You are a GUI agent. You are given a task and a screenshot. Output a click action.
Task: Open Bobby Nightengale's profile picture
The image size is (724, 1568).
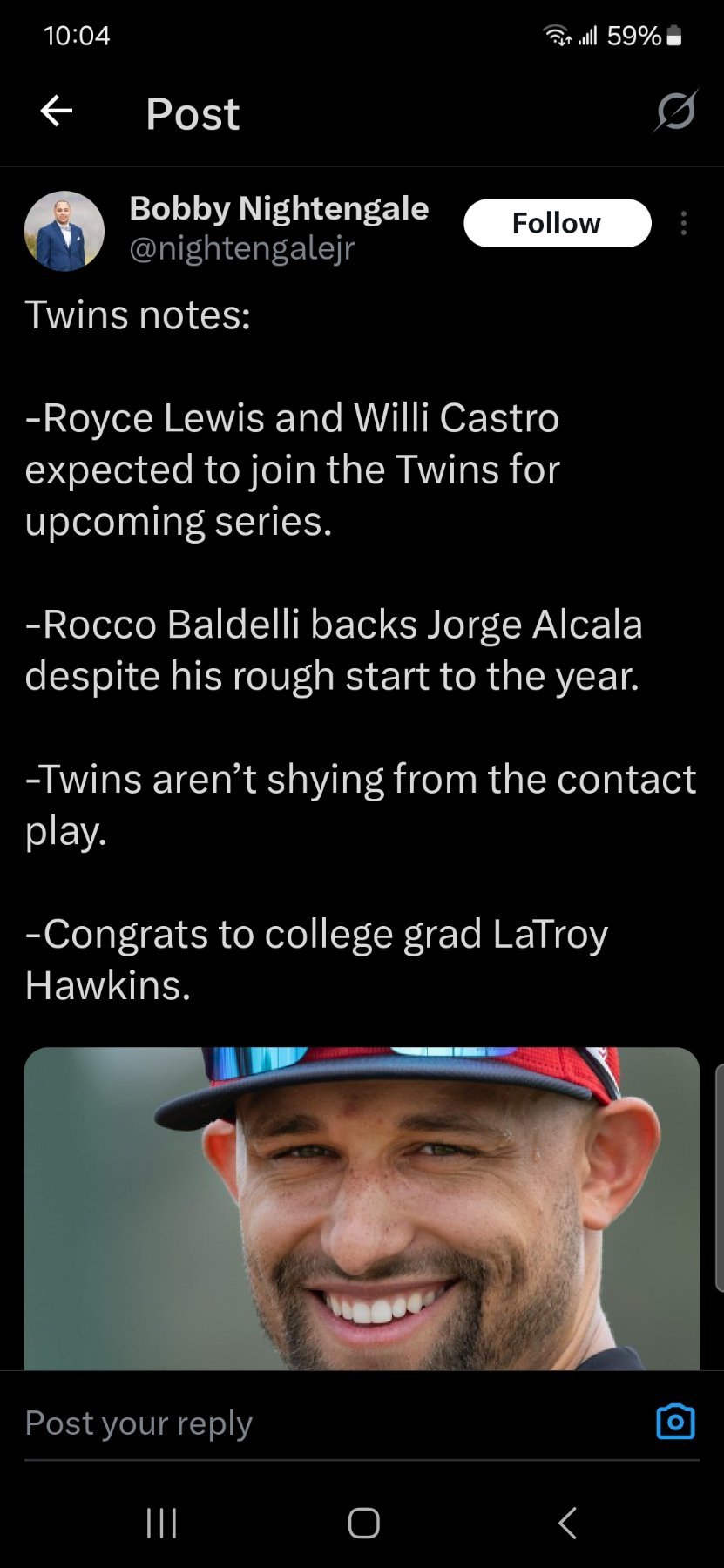[64, 231]
